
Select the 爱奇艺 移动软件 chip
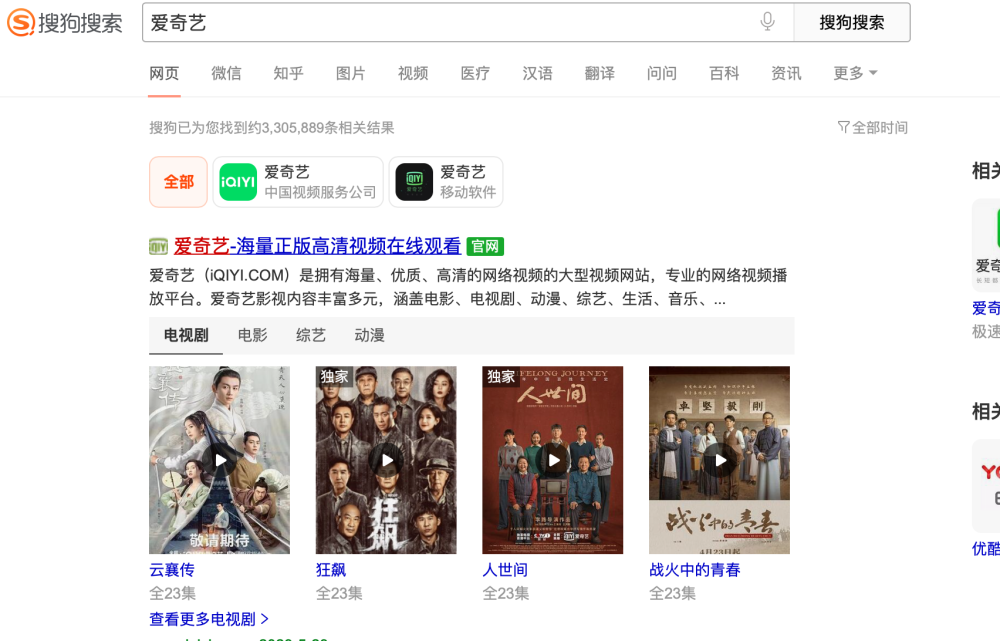tap(446, 182)
